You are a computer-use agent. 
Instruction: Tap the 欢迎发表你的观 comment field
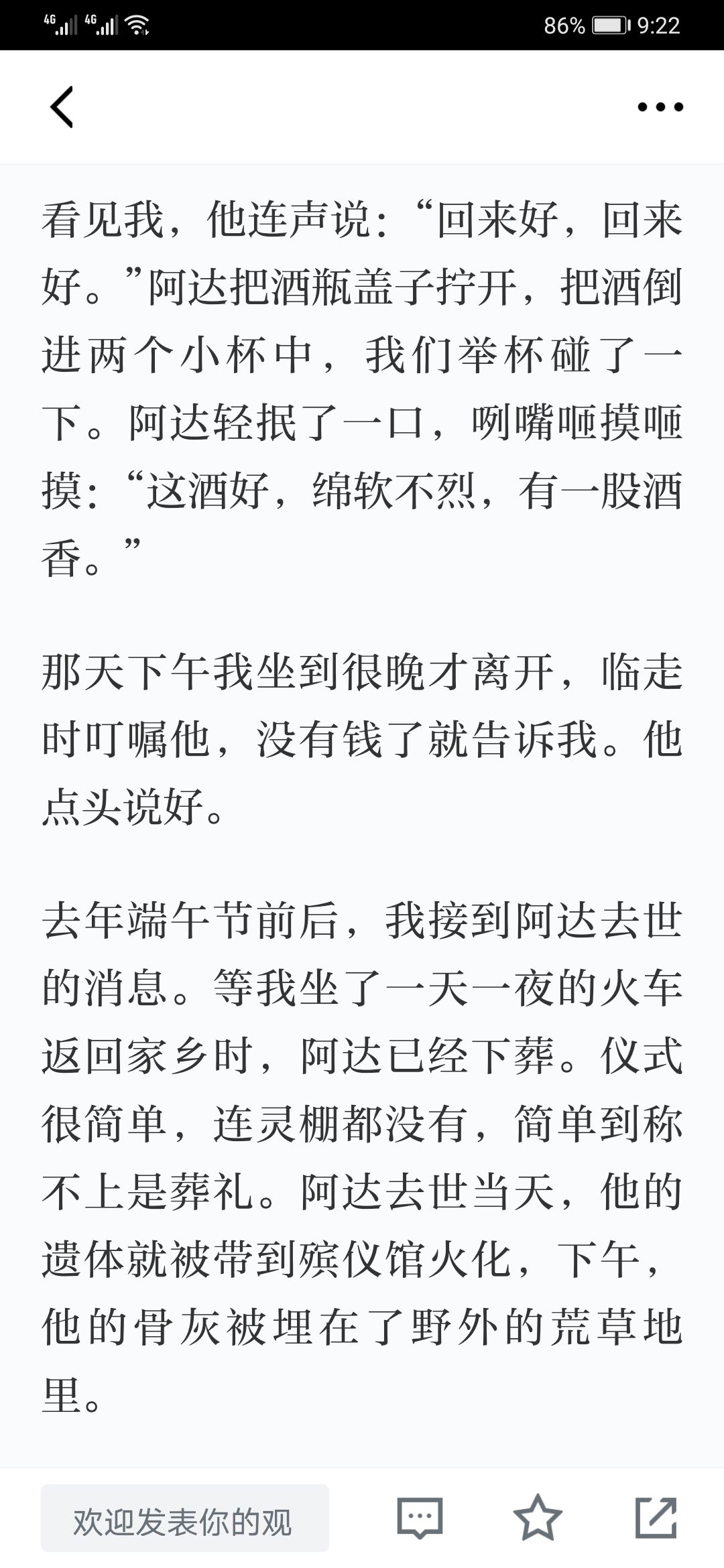185,1518
